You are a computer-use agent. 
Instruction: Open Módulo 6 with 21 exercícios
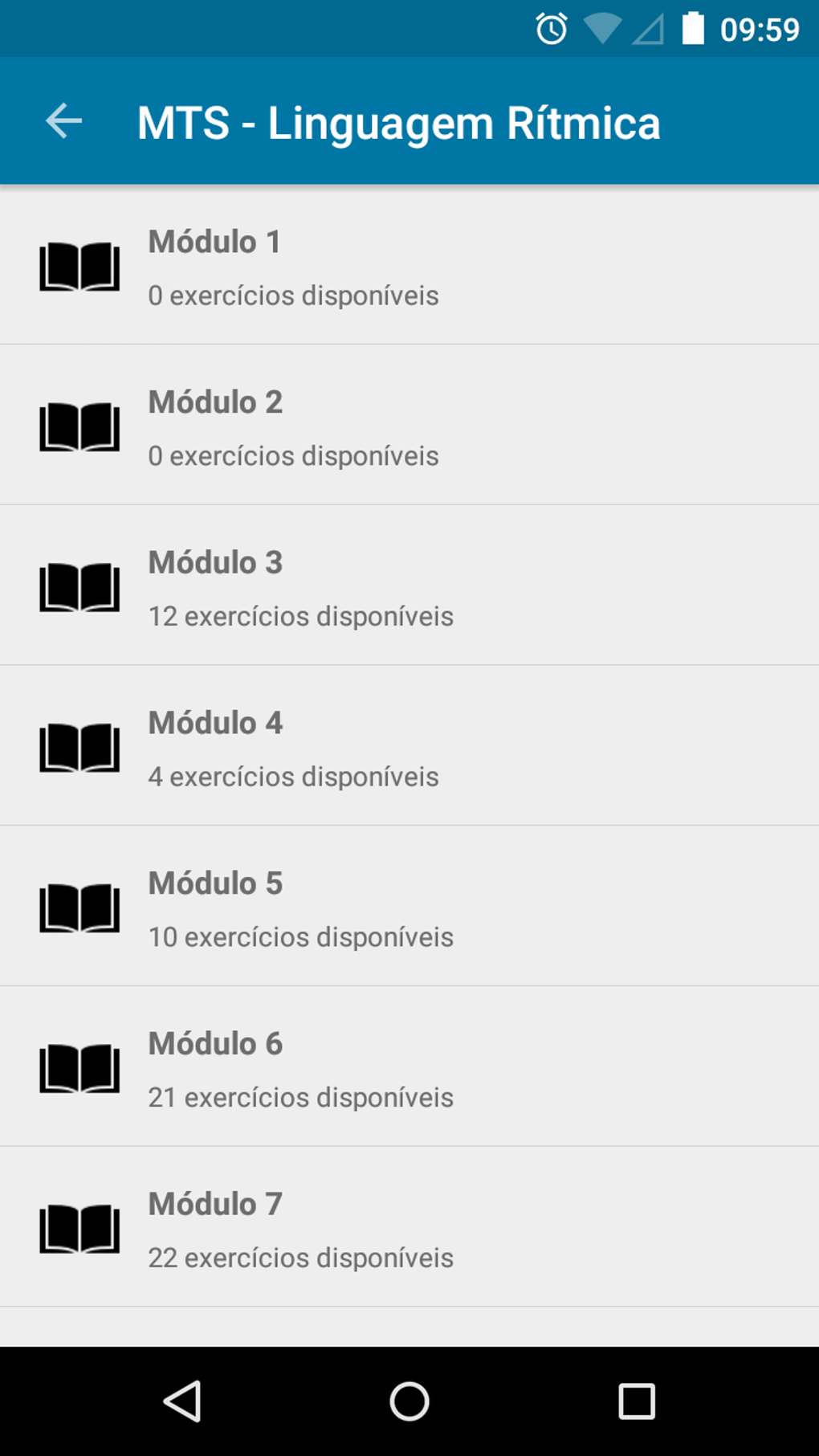point(409,1069)
